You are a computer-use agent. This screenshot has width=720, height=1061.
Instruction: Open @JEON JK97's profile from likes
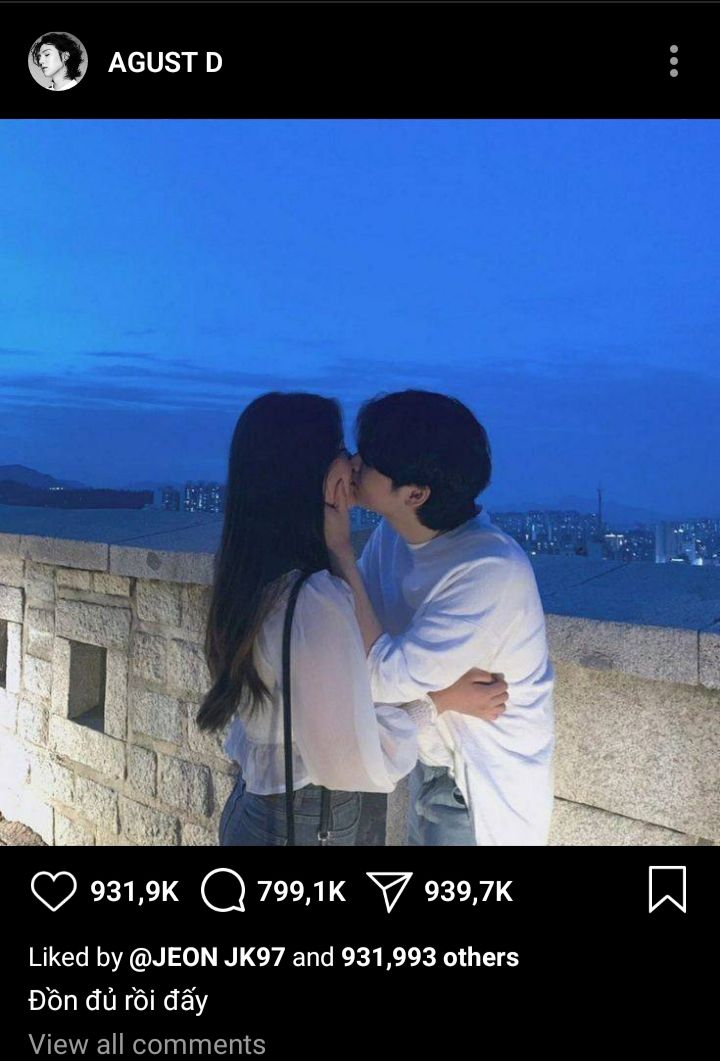point(208,957)
